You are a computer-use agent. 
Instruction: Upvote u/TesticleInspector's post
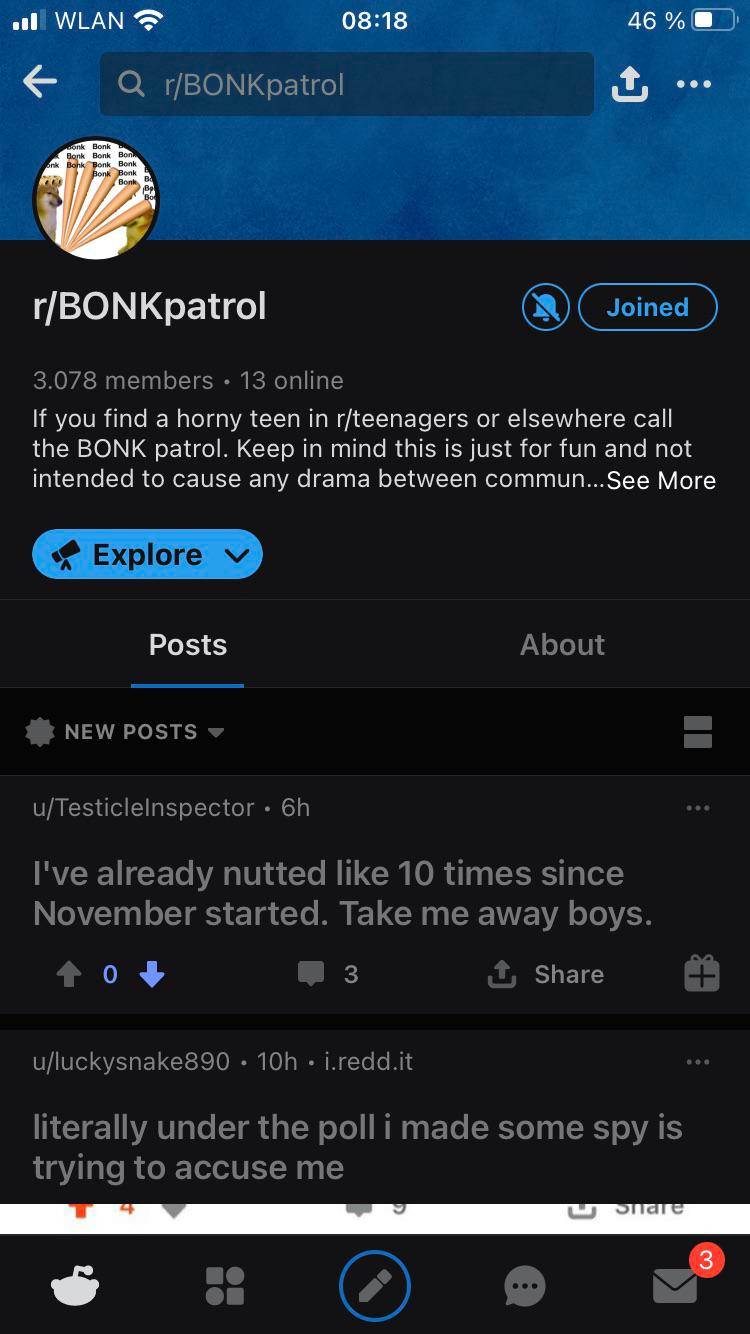[69, 974]
